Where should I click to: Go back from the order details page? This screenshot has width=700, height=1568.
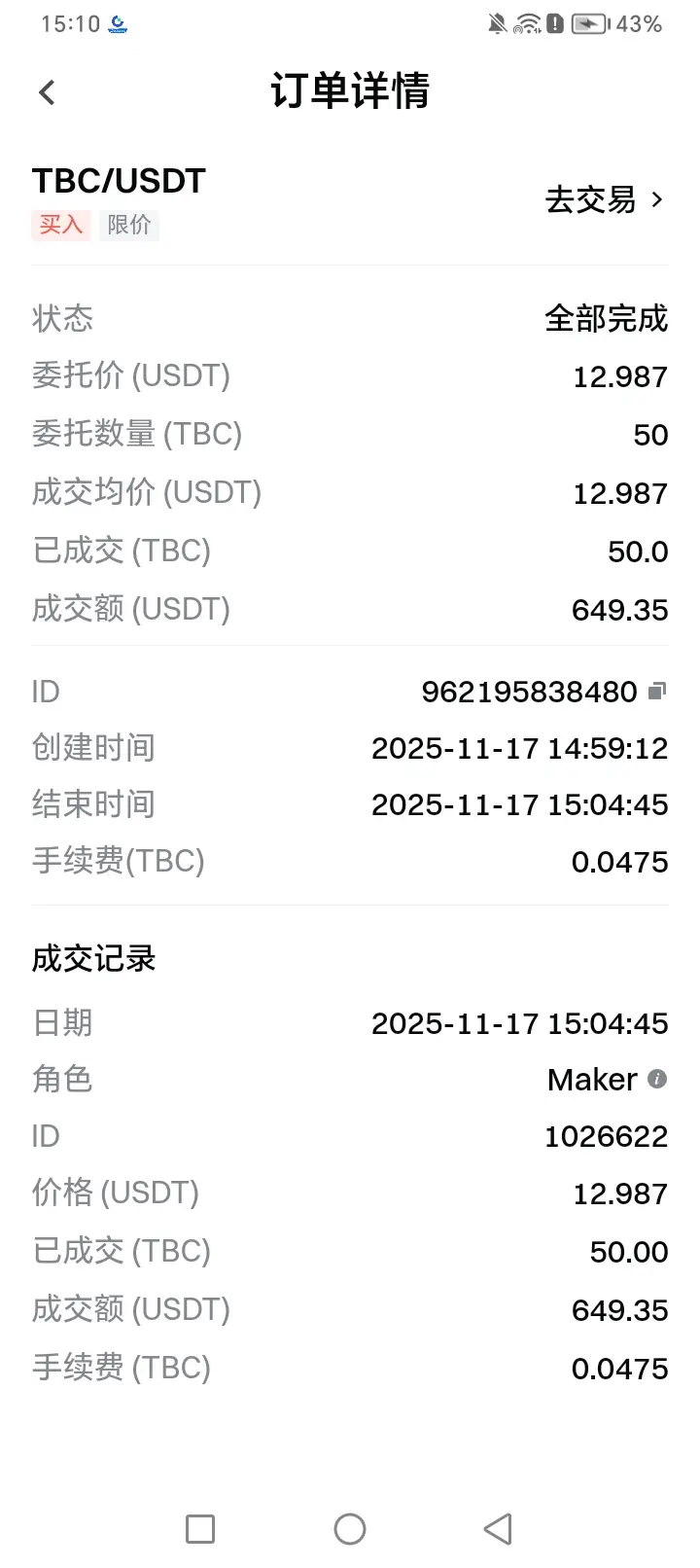(x=47, y=92)
